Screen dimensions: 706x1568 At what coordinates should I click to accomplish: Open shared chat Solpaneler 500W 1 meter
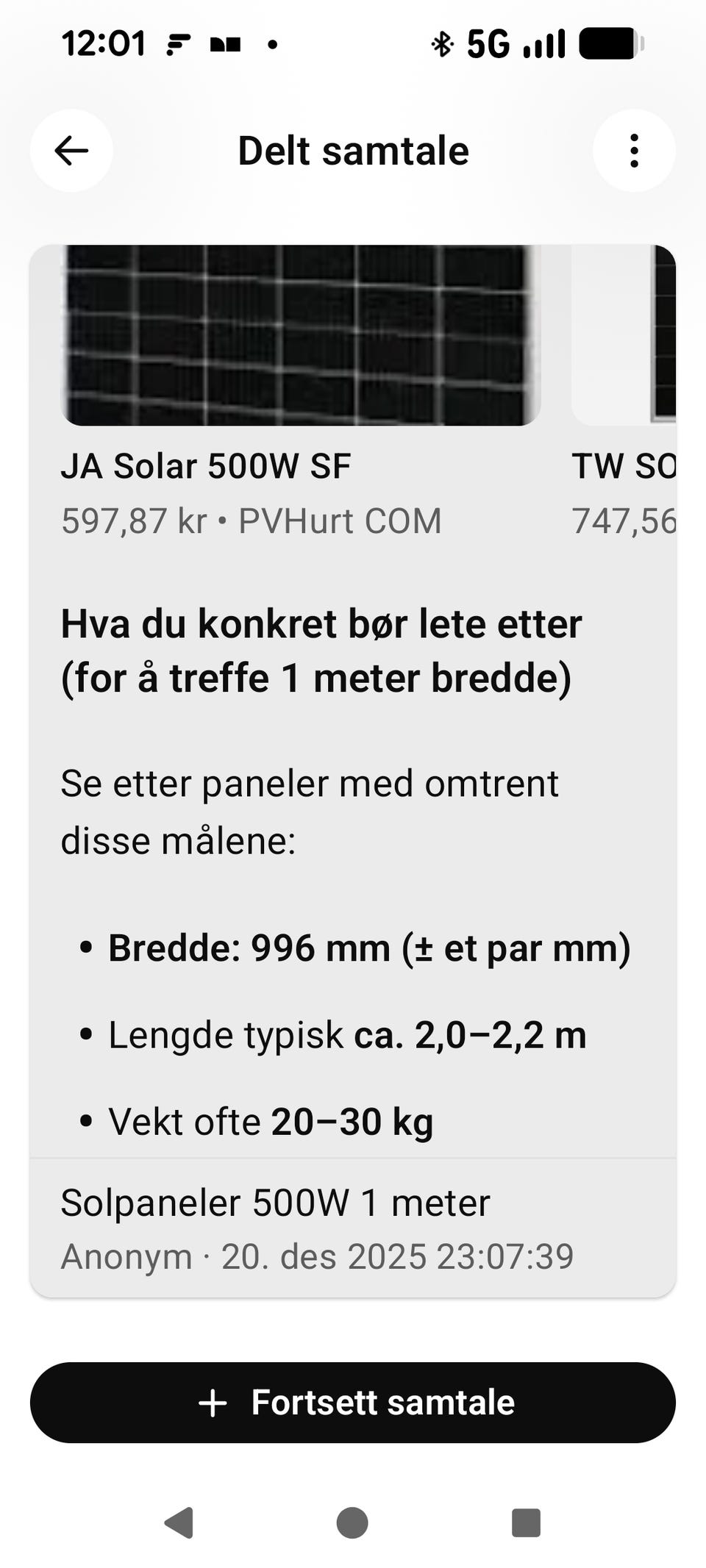point(353,1228)
